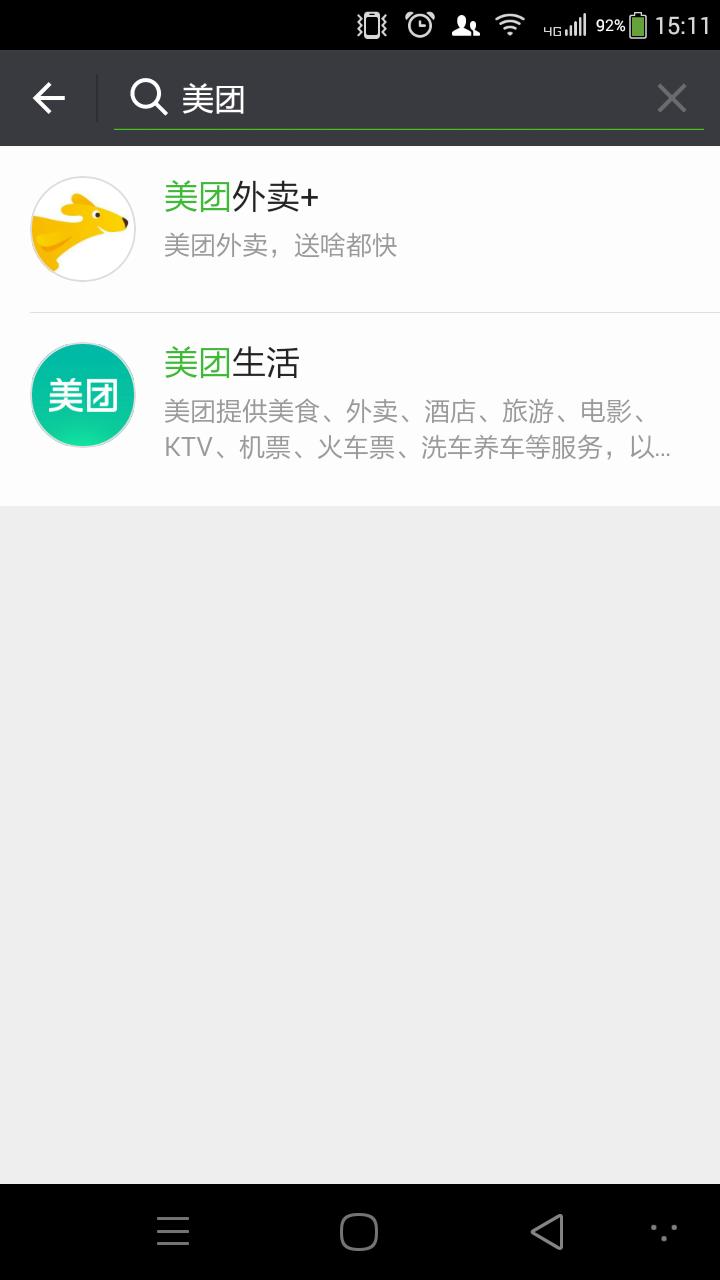Tap the vibrate mode status icon
This screenshot has height=1280, width=720.
click(x=370, y=23)
